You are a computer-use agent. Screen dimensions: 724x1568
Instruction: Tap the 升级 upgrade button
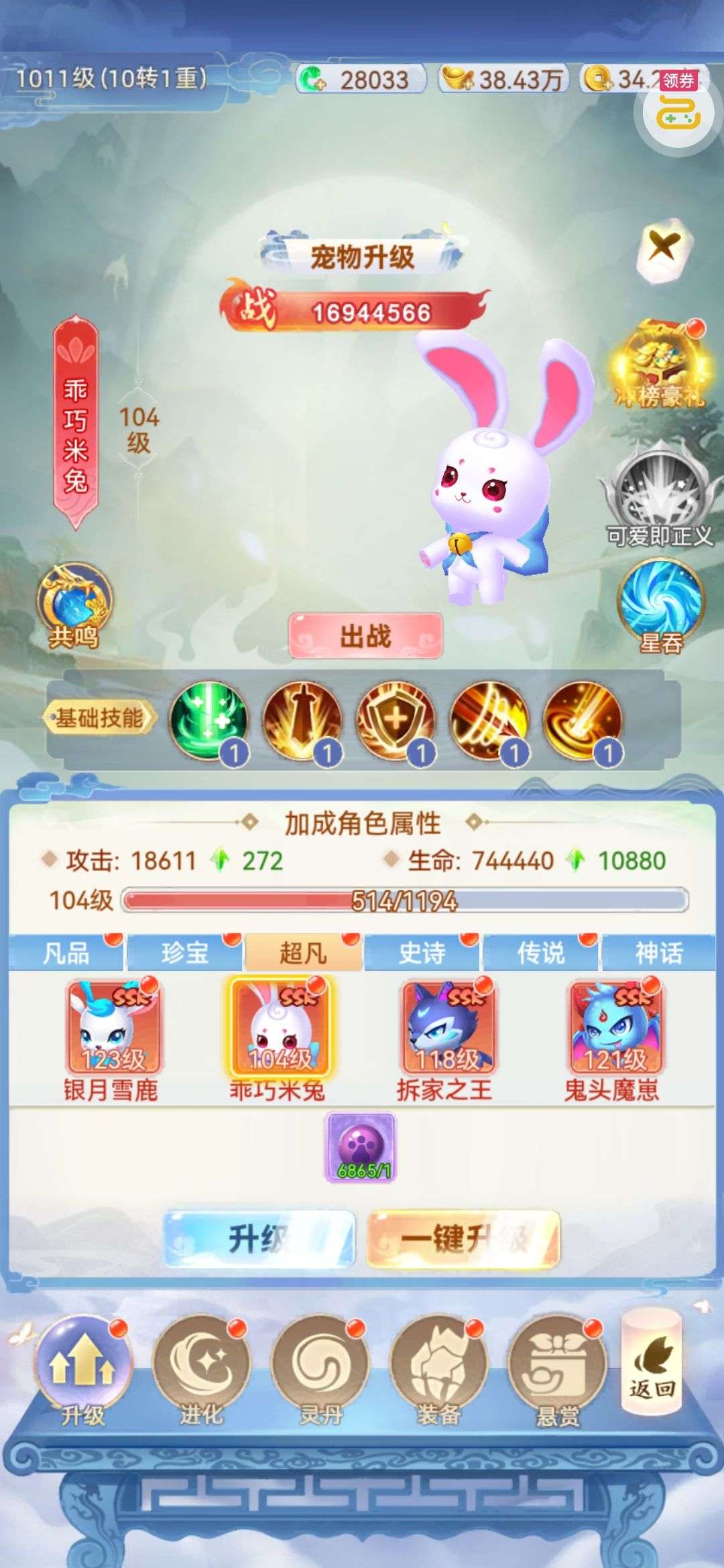(259, 1238)
